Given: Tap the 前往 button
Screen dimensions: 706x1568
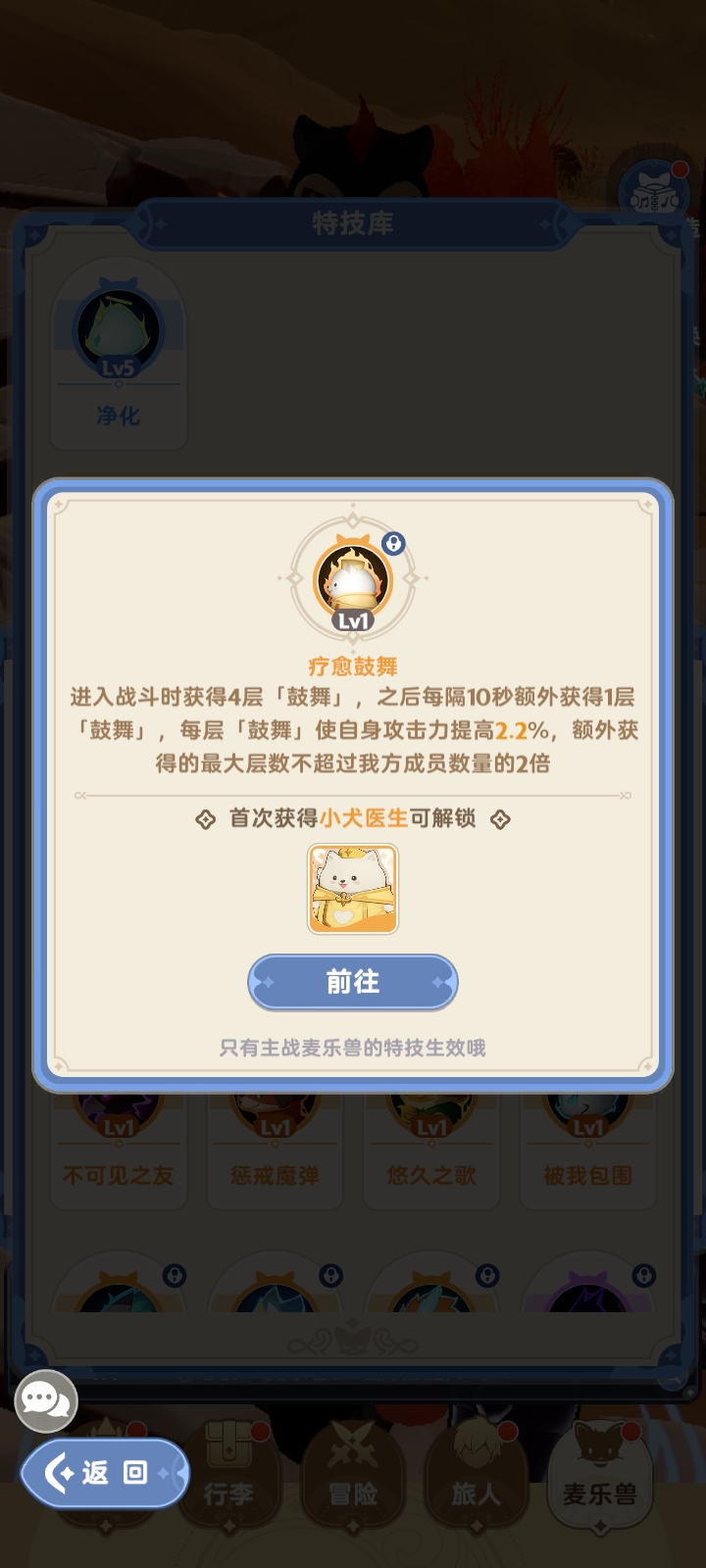Looking at the screenshot, I should 353,982.
